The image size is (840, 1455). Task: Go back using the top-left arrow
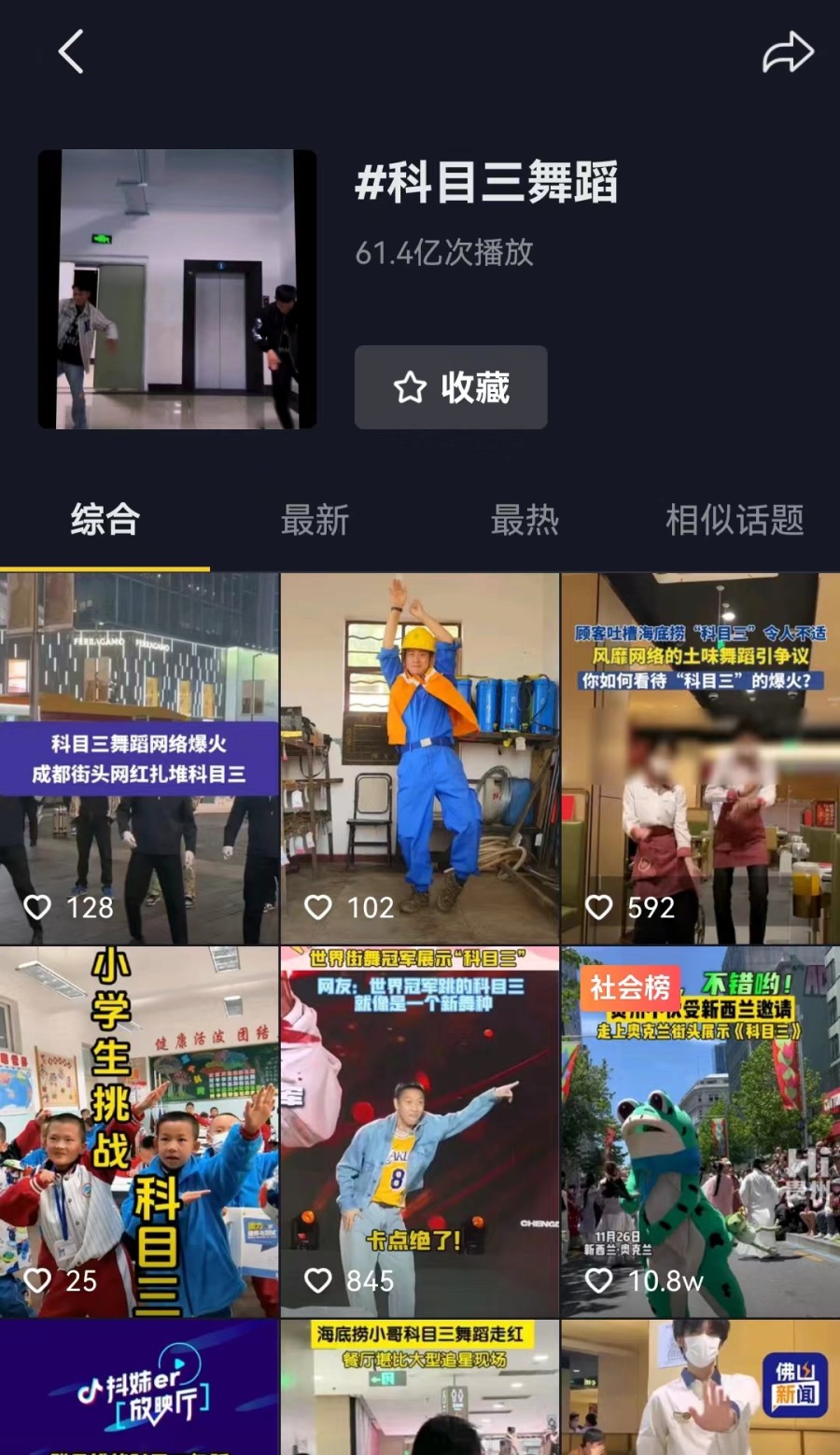coord(71,51)
